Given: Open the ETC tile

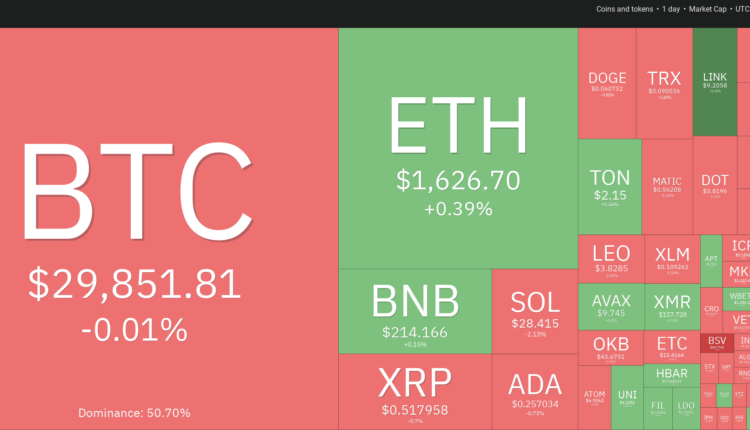Looking at the screenshot, I should point(672,347).
